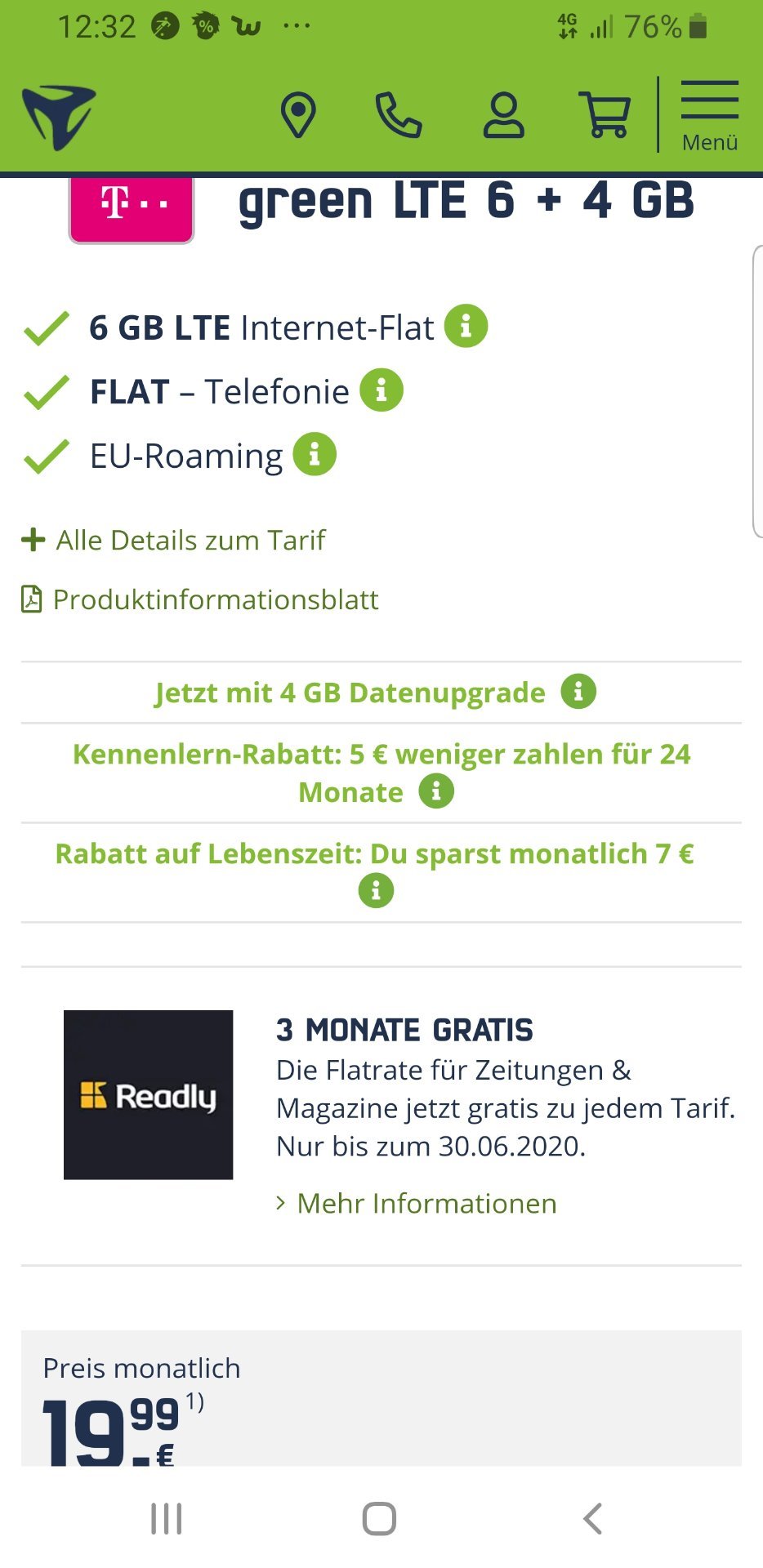Show info on 4 GB Datenupgrade
This screenshot has height=1568, width=763.
click(x=578, y=692)
